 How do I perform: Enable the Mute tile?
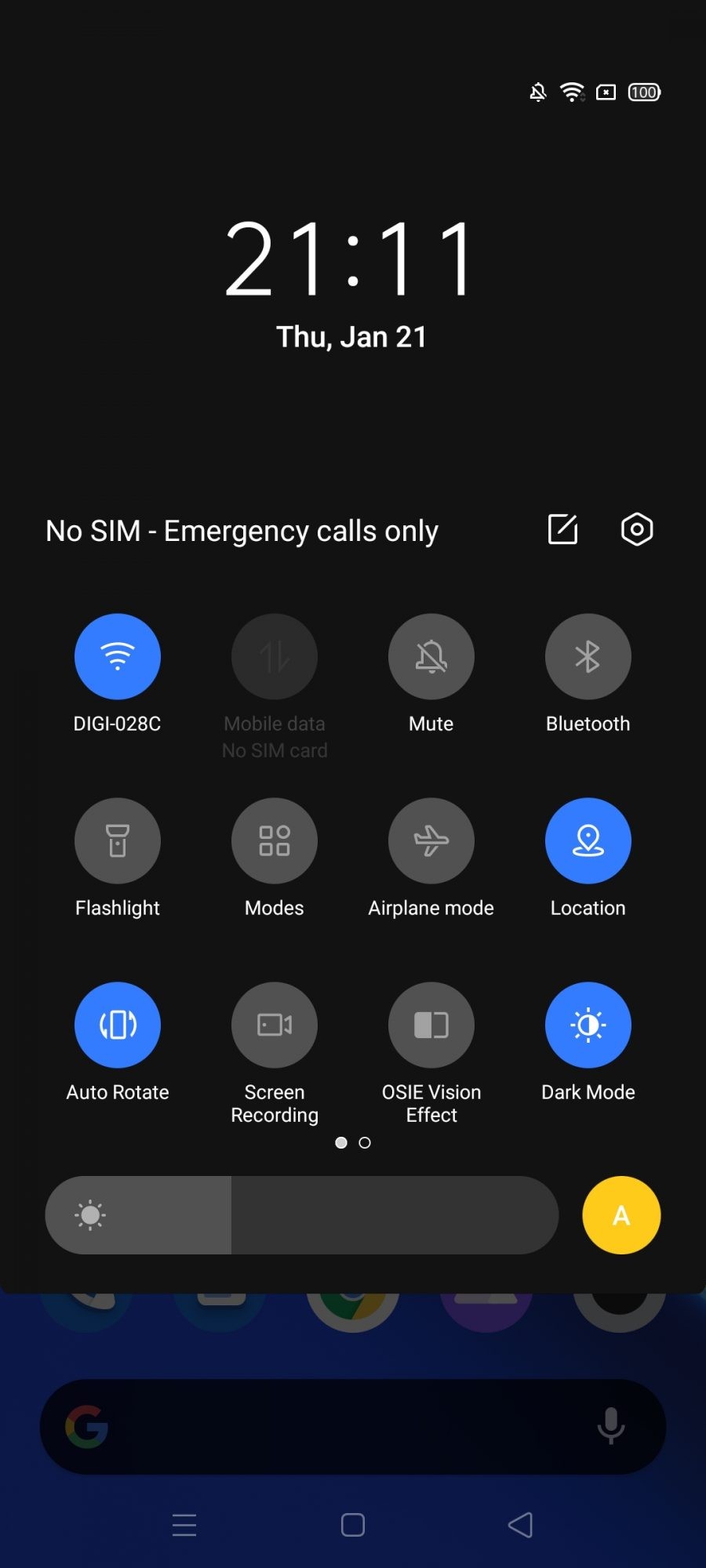point(431,657)
